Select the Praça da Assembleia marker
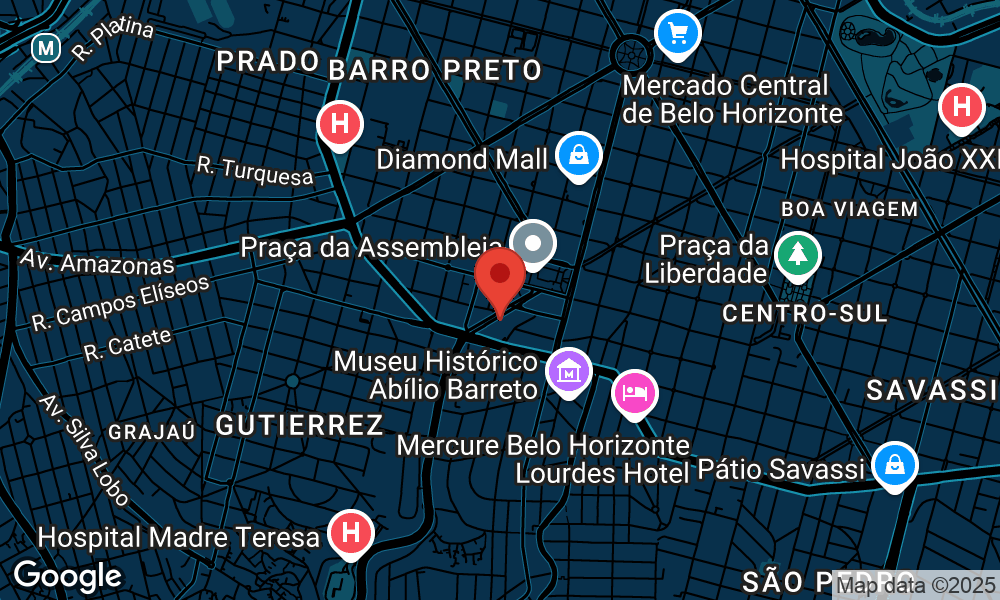Screen dimensions: 1000x600 coord(532,242)
